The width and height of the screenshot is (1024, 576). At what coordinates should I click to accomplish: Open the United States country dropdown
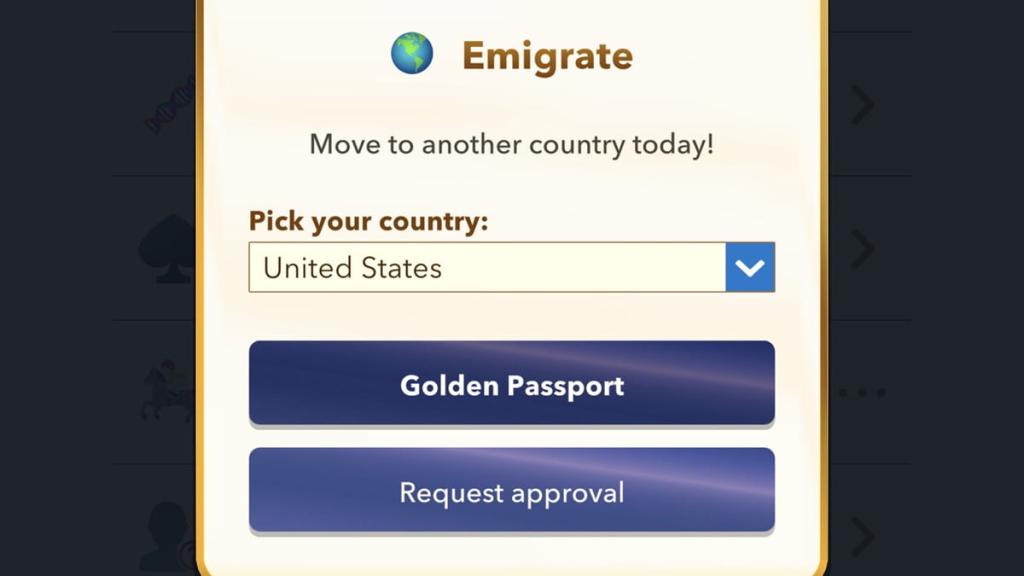511,268
